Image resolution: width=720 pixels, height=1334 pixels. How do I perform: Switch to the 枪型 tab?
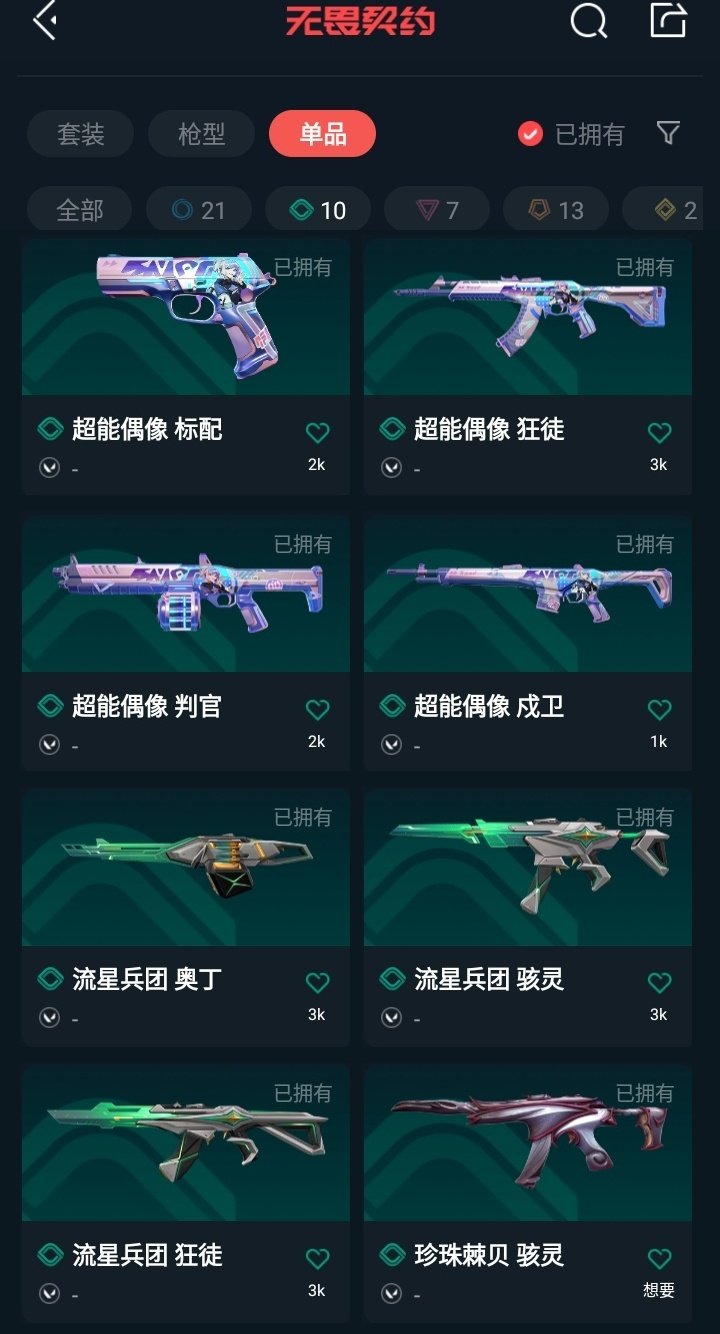(201, 134)
